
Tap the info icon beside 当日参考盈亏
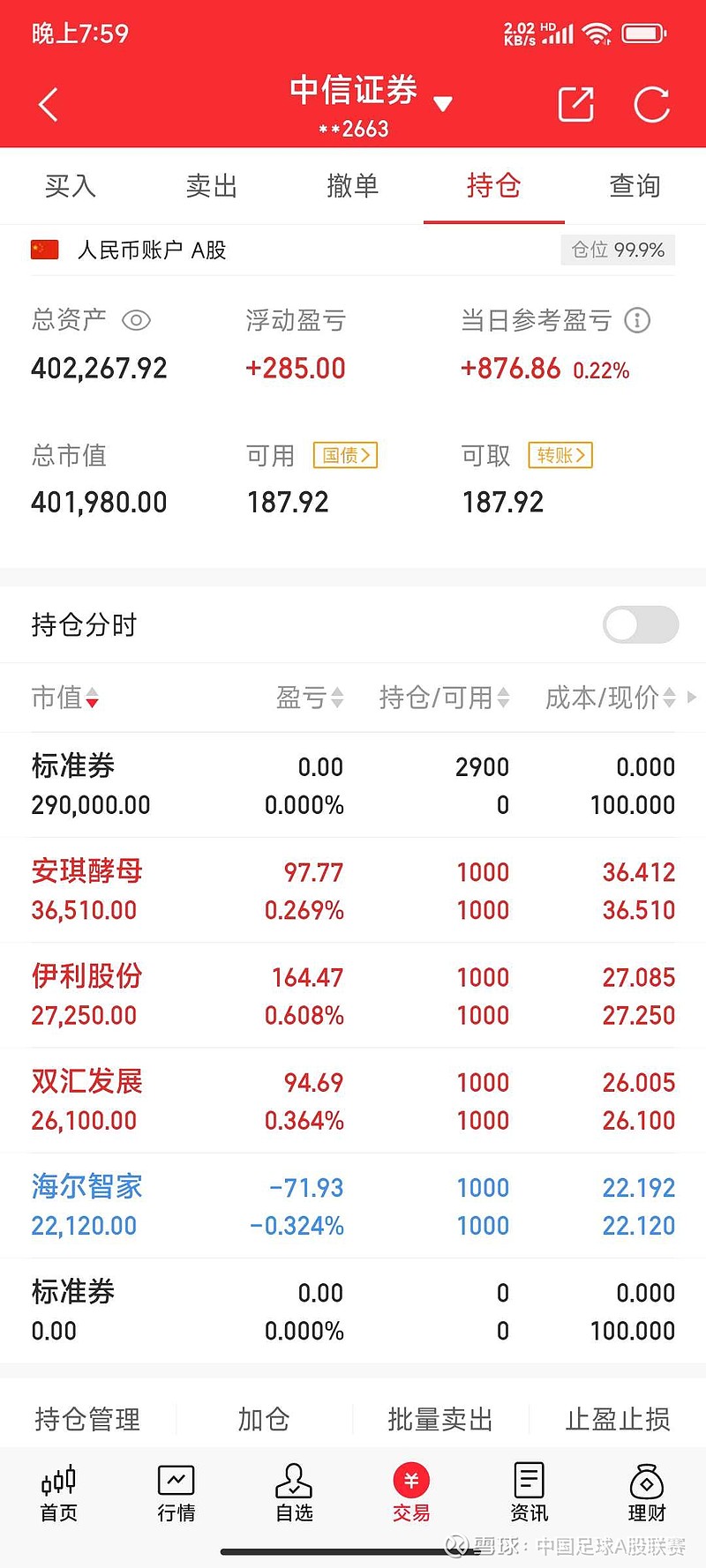637,321
